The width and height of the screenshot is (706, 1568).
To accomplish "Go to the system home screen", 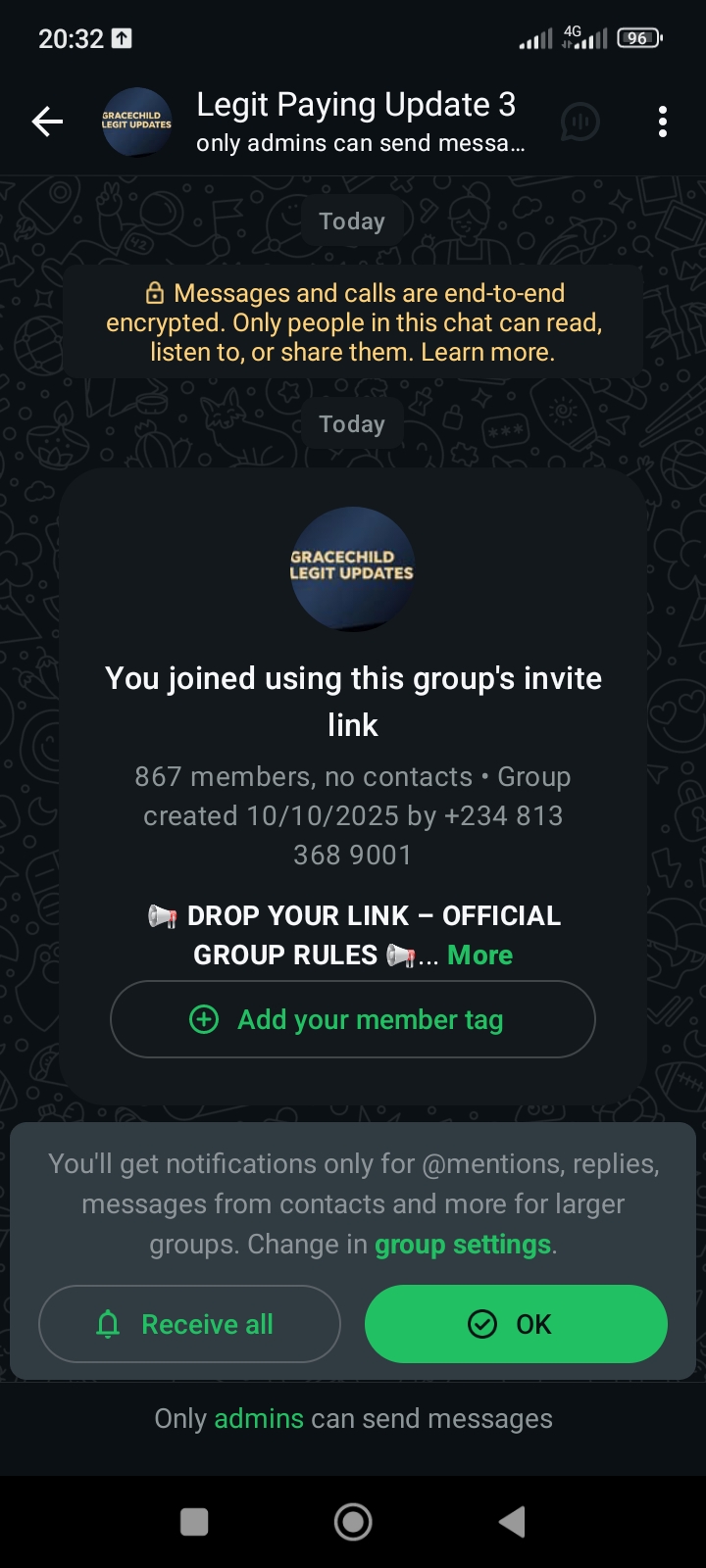I will [x=353, y=1521].
